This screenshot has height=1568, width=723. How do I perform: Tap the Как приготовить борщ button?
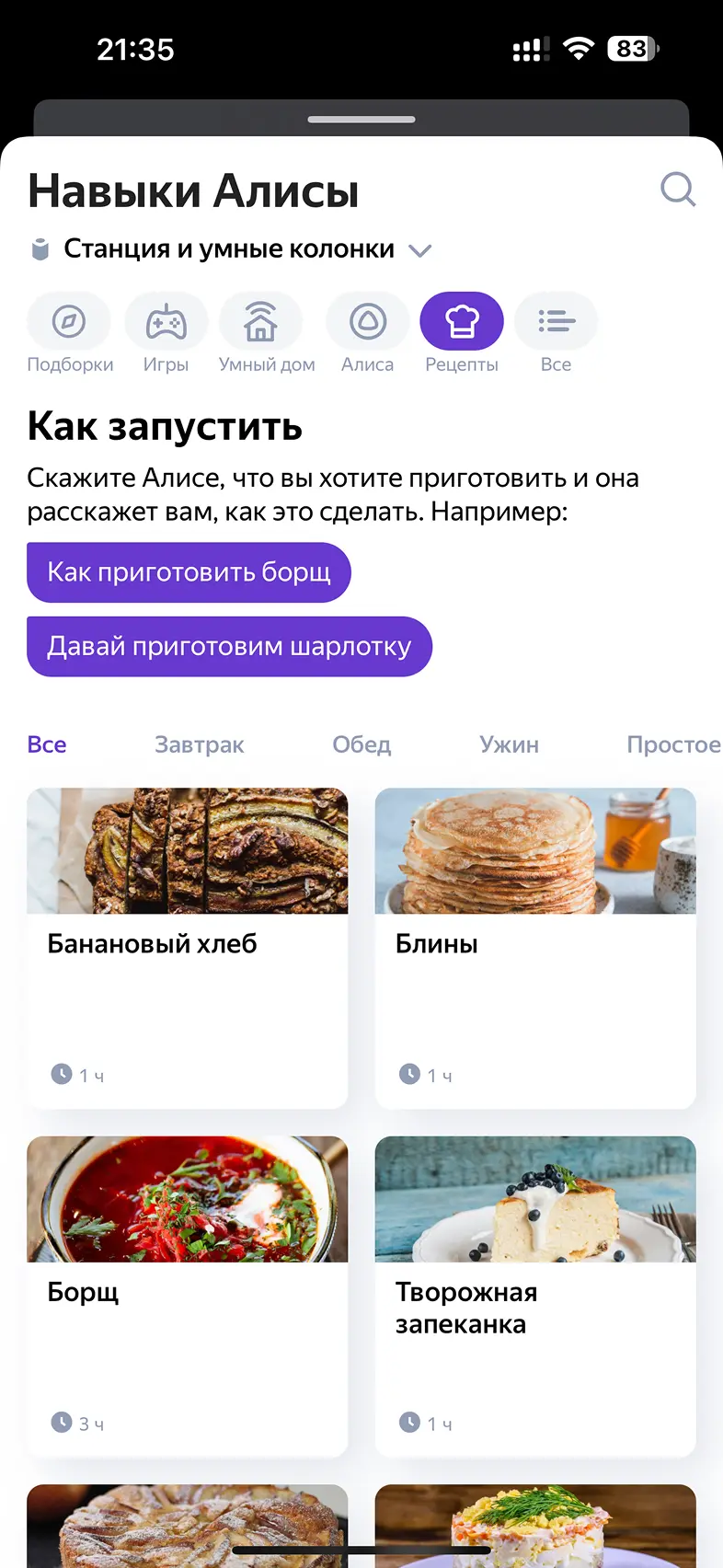point(189,572)
